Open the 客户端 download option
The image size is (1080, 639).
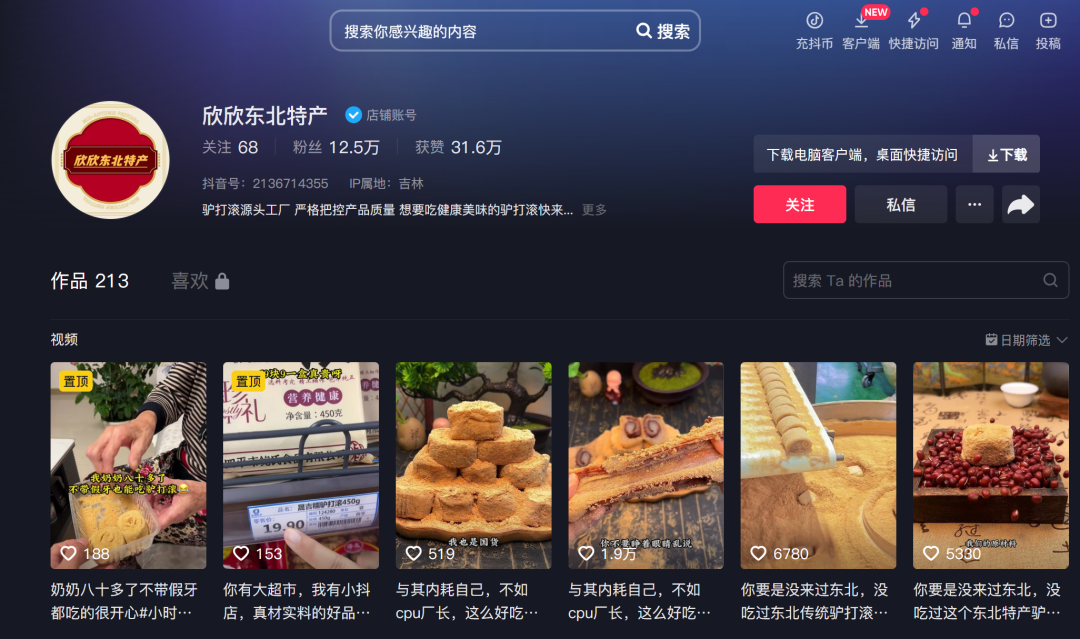point(861,30)
